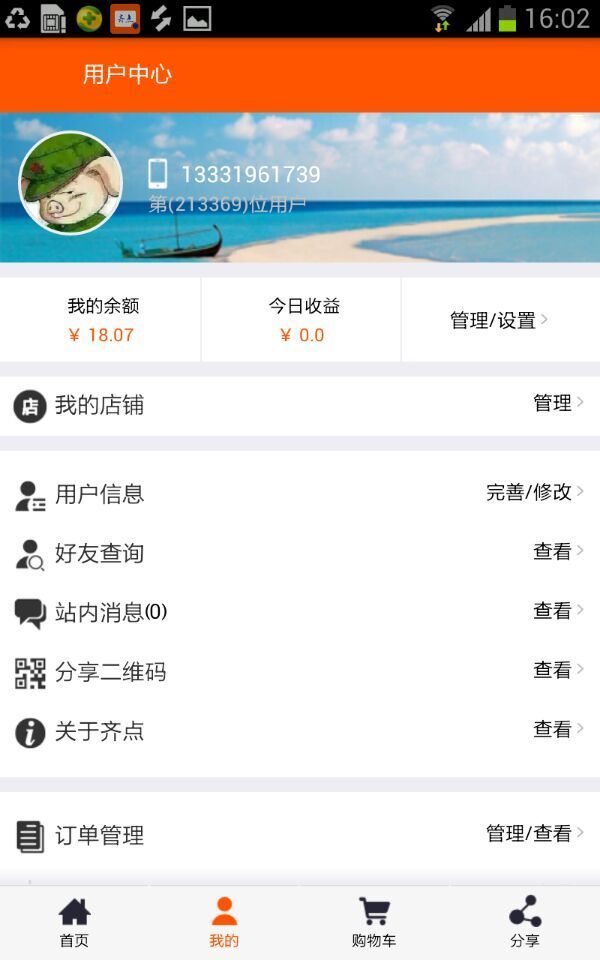Open 我的店铺 management

pos(300,405)
